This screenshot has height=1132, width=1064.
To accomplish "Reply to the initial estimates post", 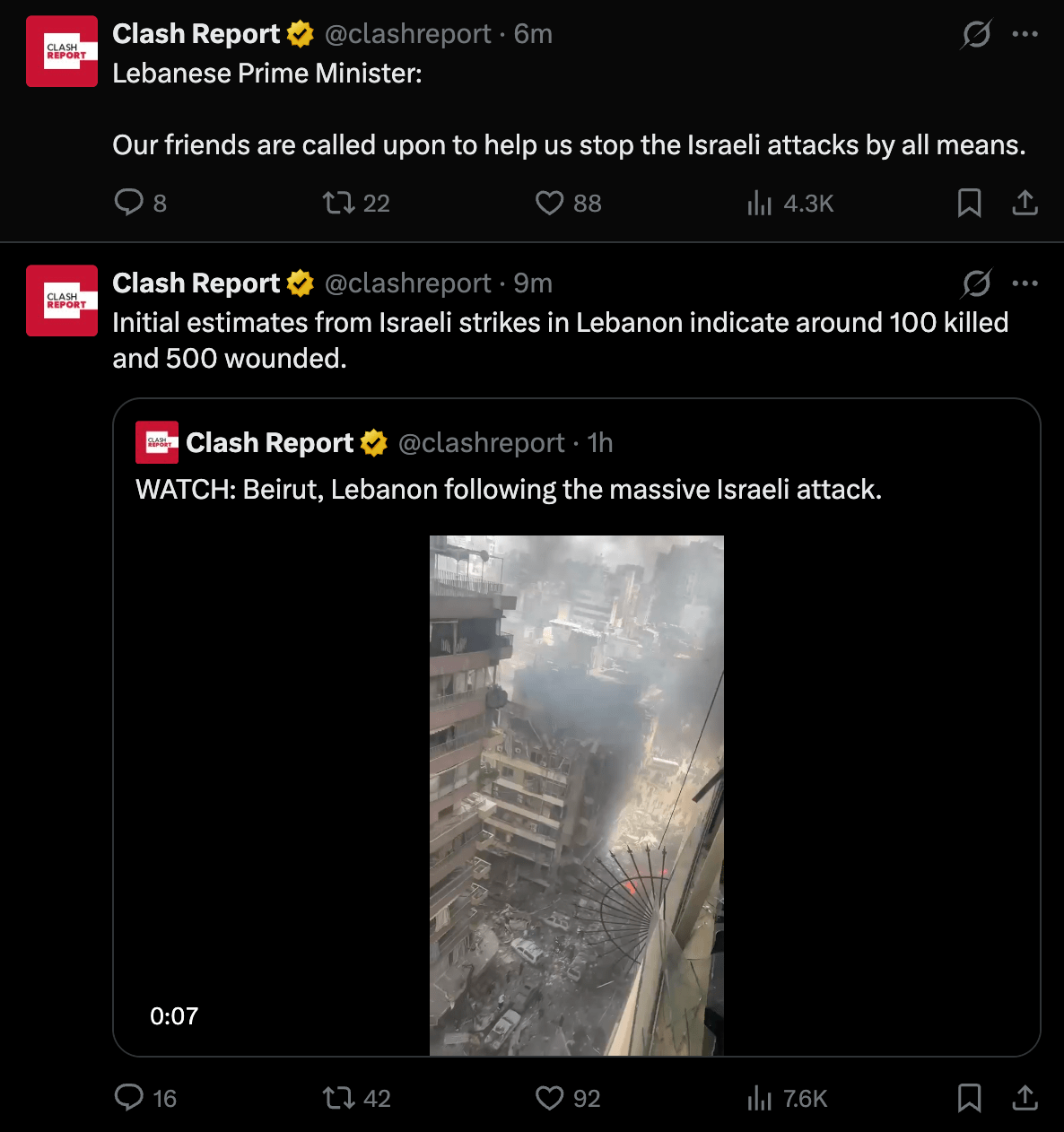I will point(129,1097).
